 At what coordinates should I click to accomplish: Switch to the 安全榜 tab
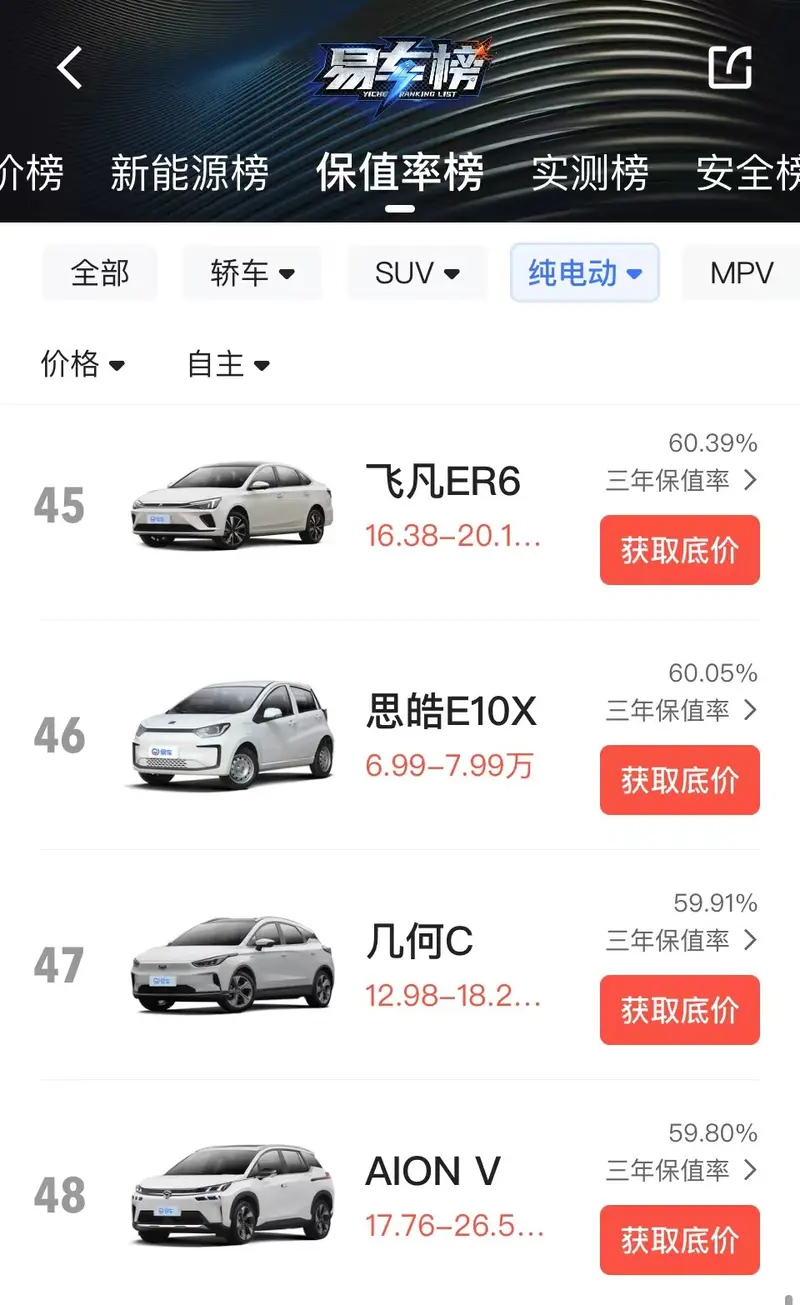click(750, 173)
